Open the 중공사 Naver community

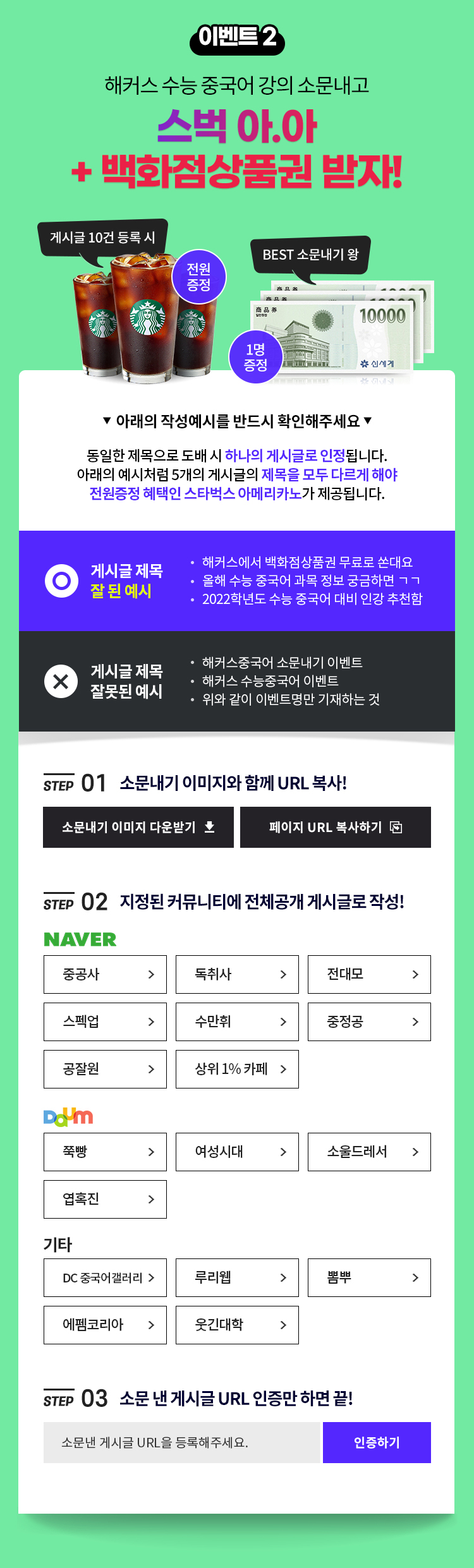point(105,974)
